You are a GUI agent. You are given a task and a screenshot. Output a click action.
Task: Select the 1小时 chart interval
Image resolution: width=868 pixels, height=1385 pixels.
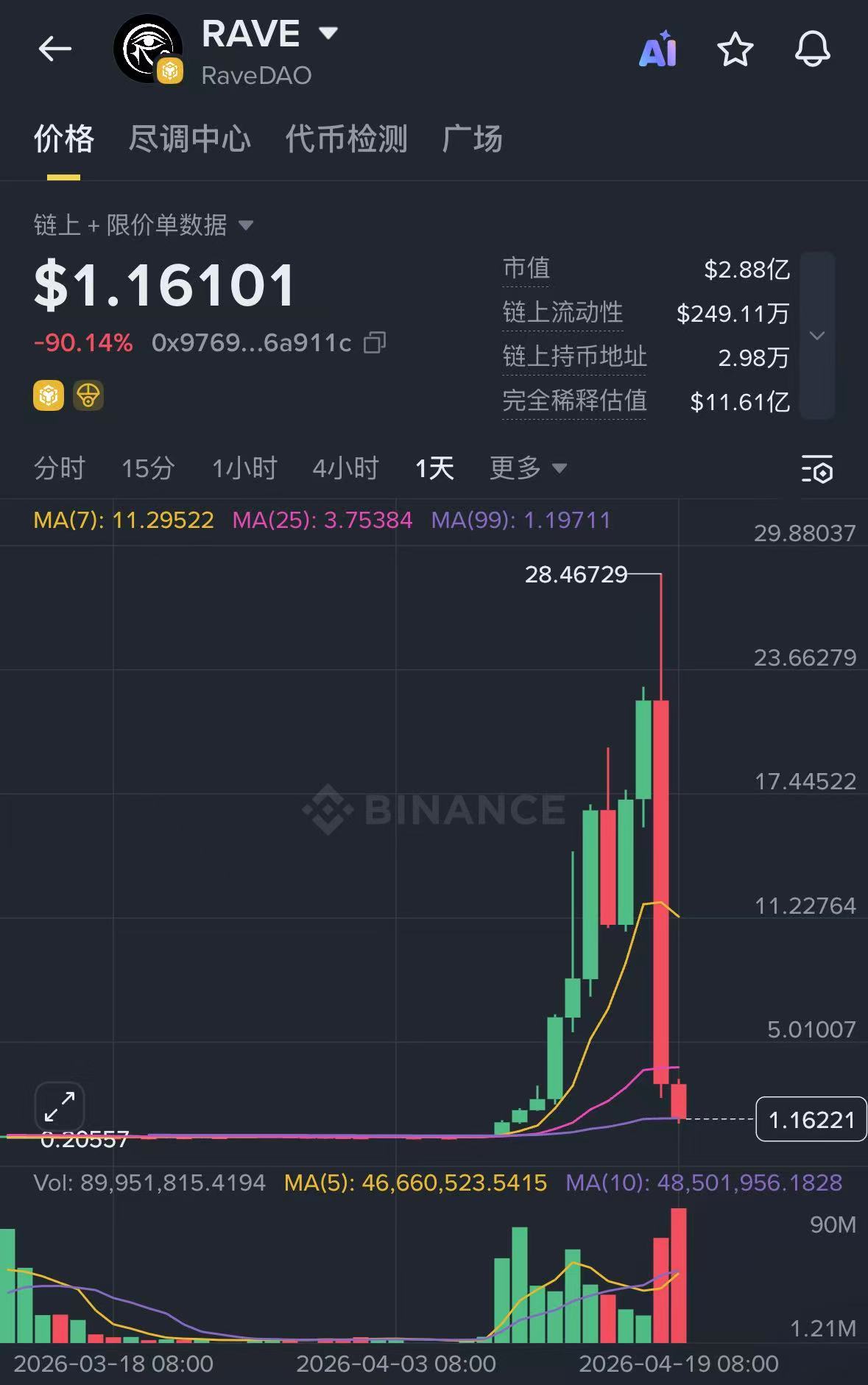tap(244, 468)
